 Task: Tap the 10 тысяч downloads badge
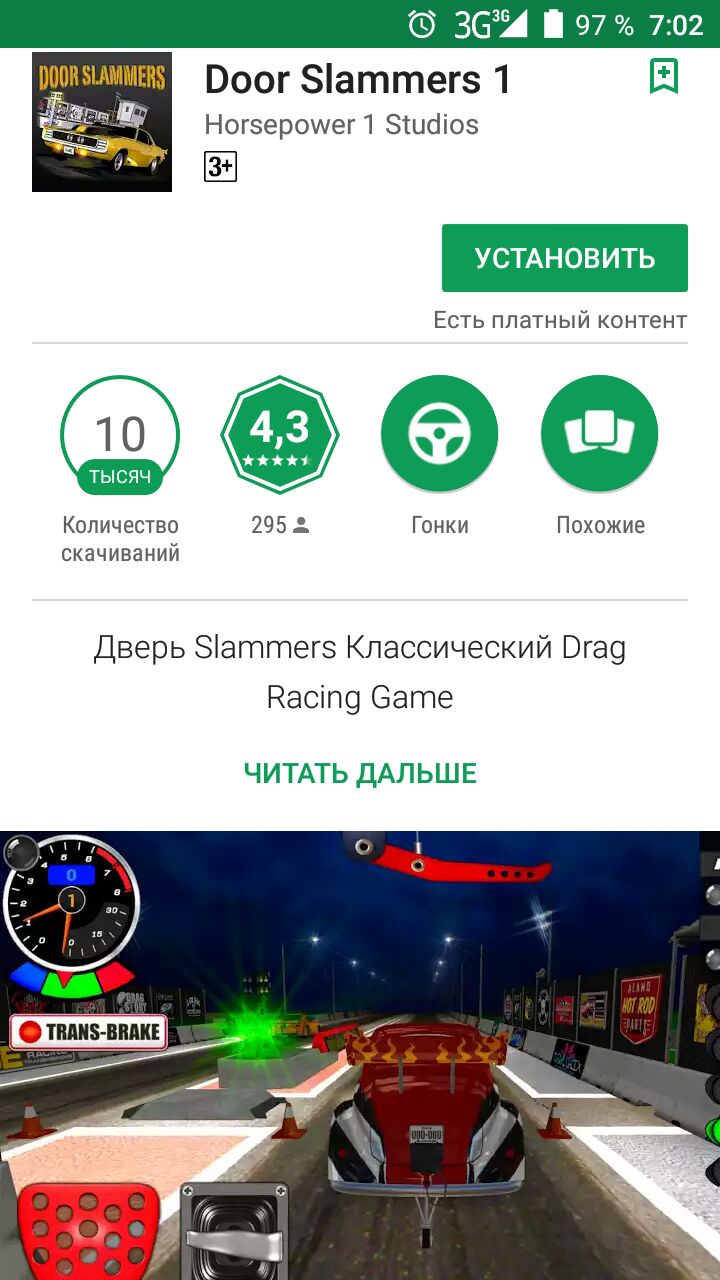[120, 435]
